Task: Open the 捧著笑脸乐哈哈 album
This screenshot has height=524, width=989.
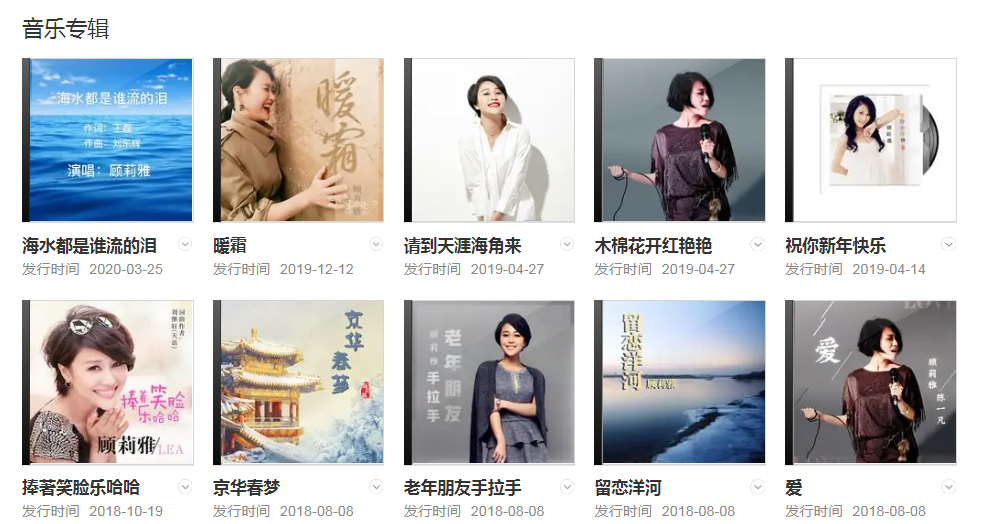Action: point(107,382)
